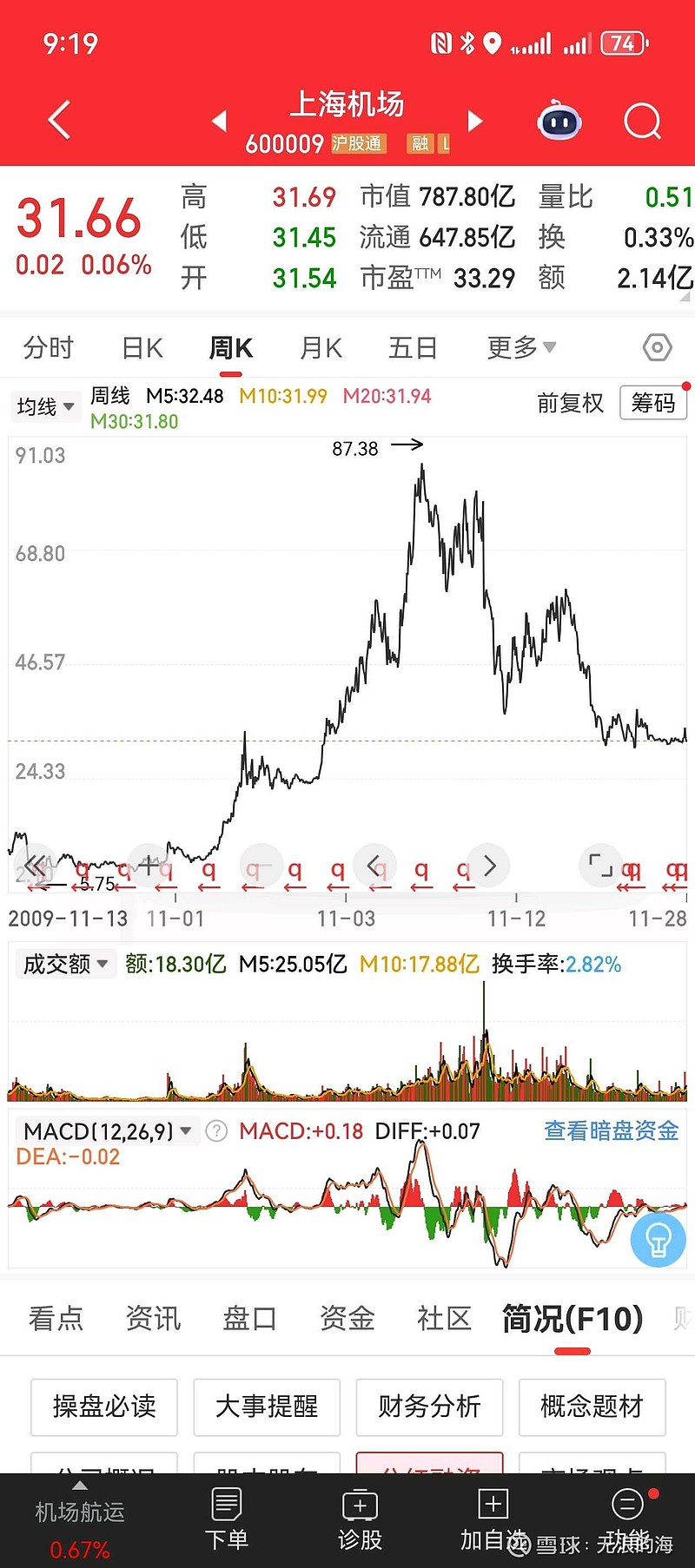Enable 筹码 chip distribution overlay
This screenshot has width=695, height=1568.
click(x=652, y=403)
